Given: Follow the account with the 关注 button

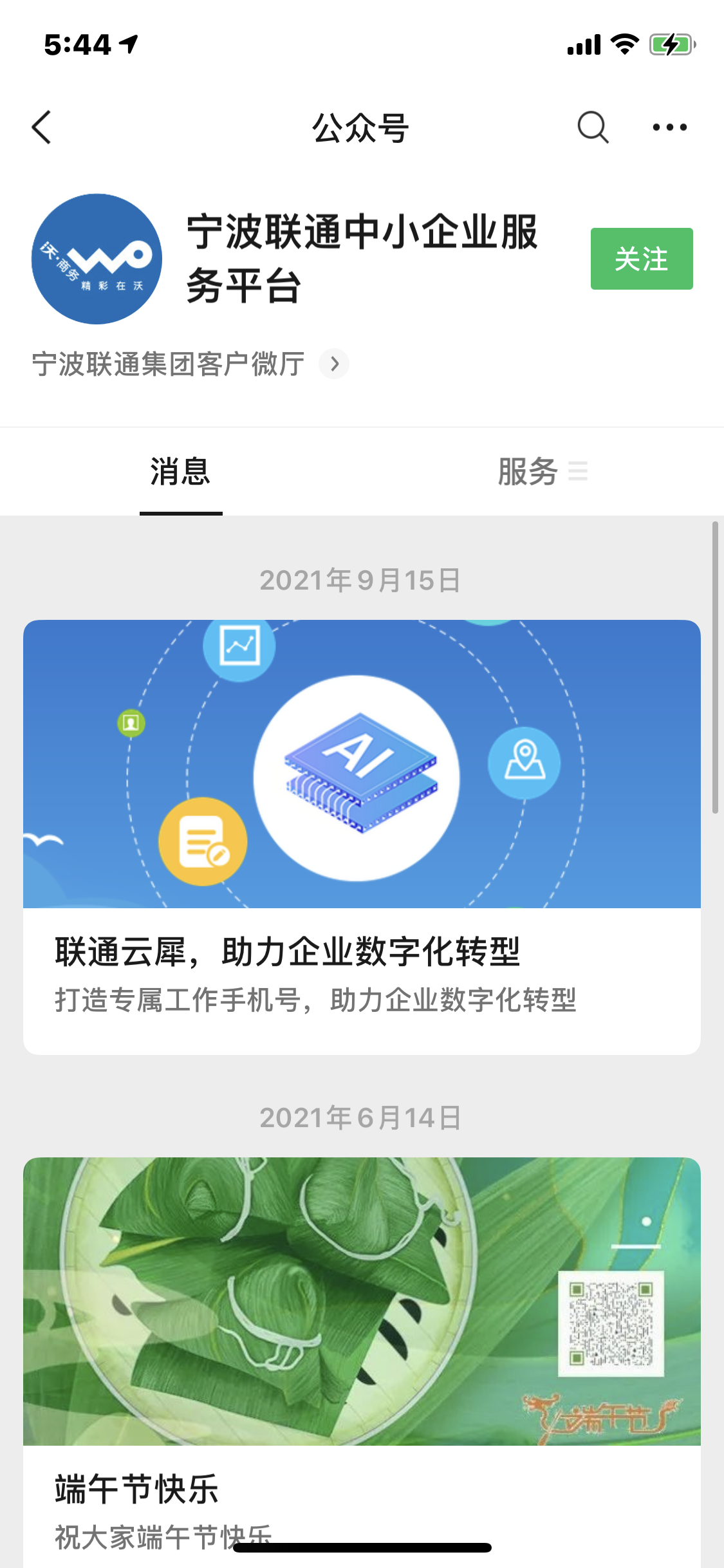Looking at the screenshot, I should pyautogui.click(x=641, y=259).
